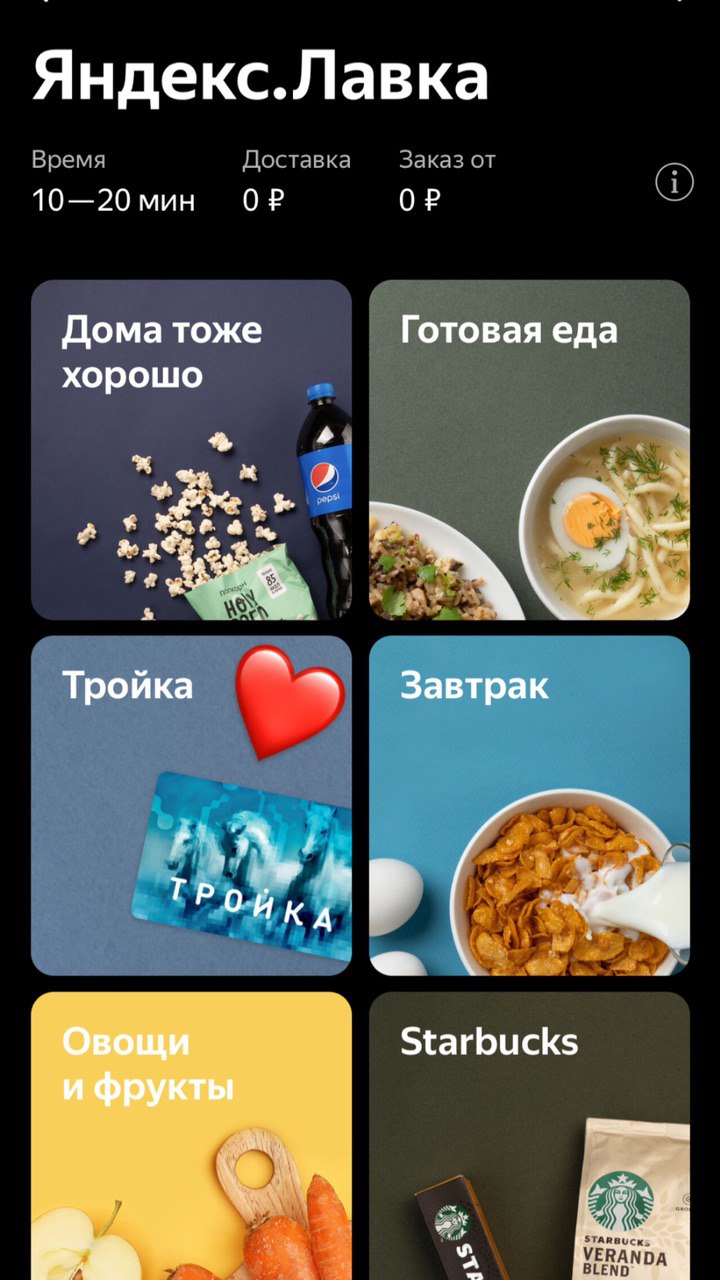This screenshot has width=720, height=1280.
Task: Open "Овощи и фрукты" category
Action: (191, 1136)
